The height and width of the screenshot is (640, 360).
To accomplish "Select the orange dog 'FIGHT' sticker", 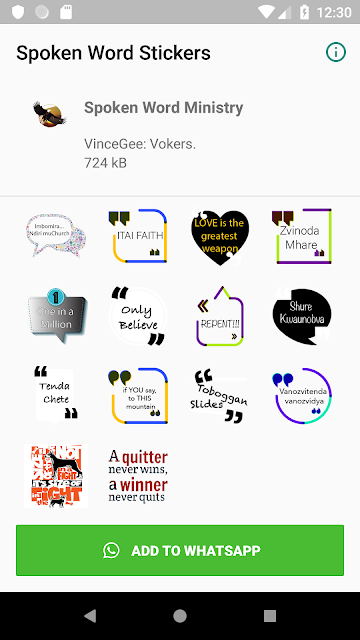I will tap(56, 476).
